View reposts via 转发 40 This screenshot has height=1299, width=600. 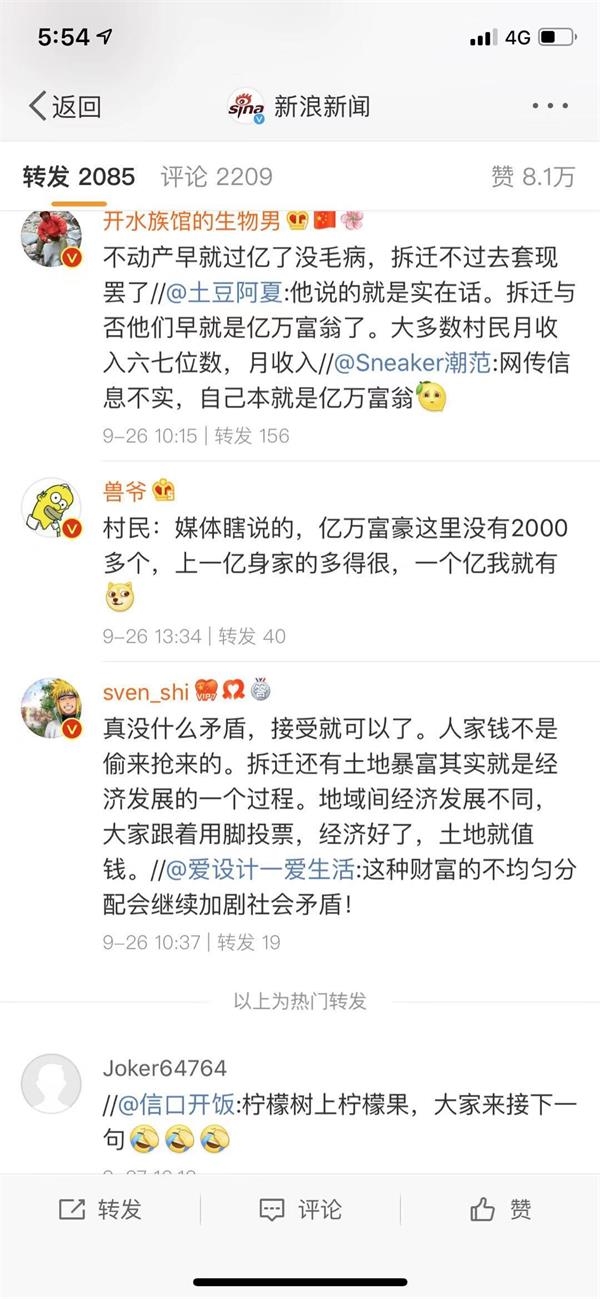252,636
